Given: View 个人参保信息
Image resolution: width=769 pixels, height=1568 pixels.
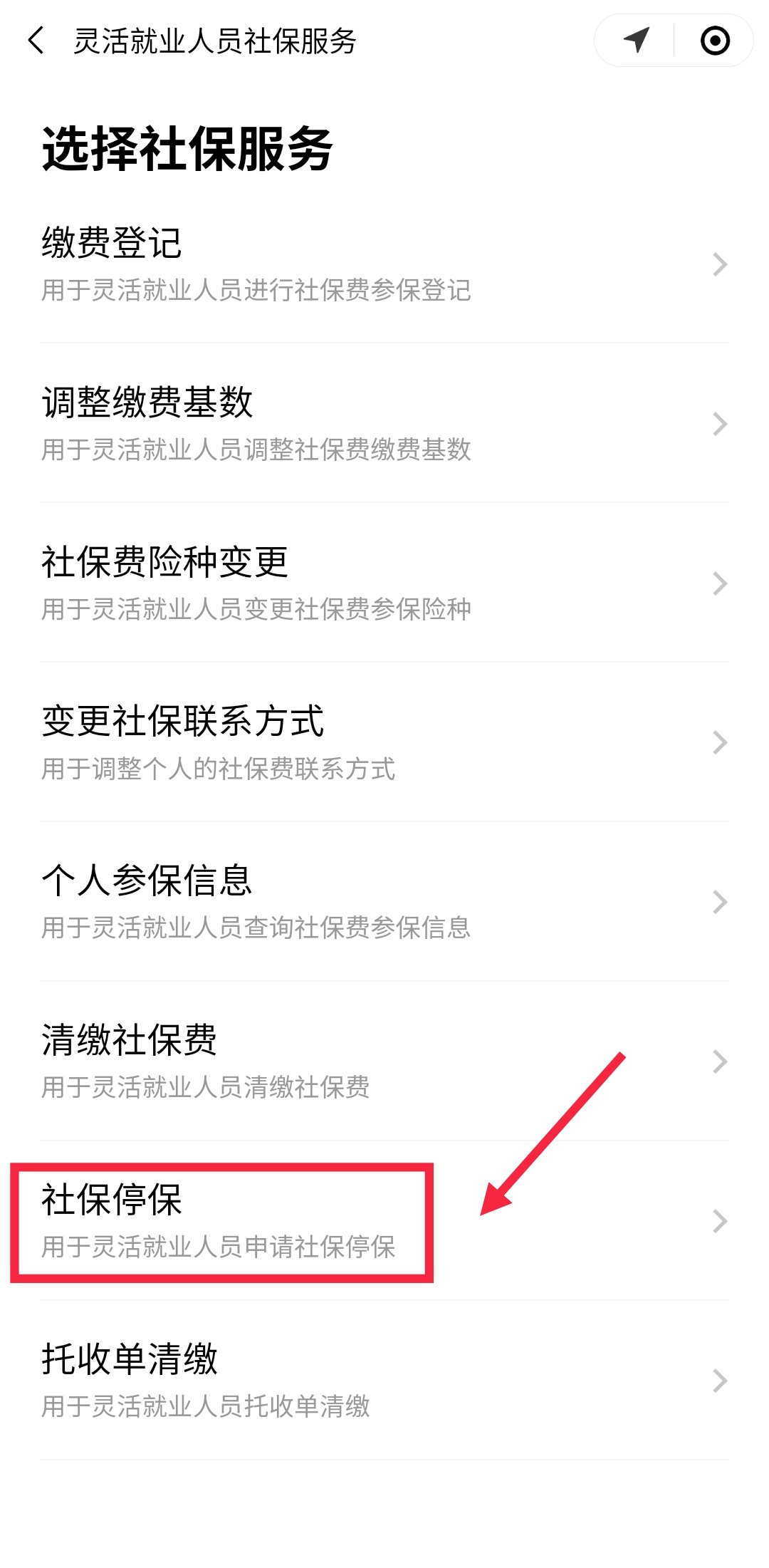Looking at the screenshot, I should 384,902.
